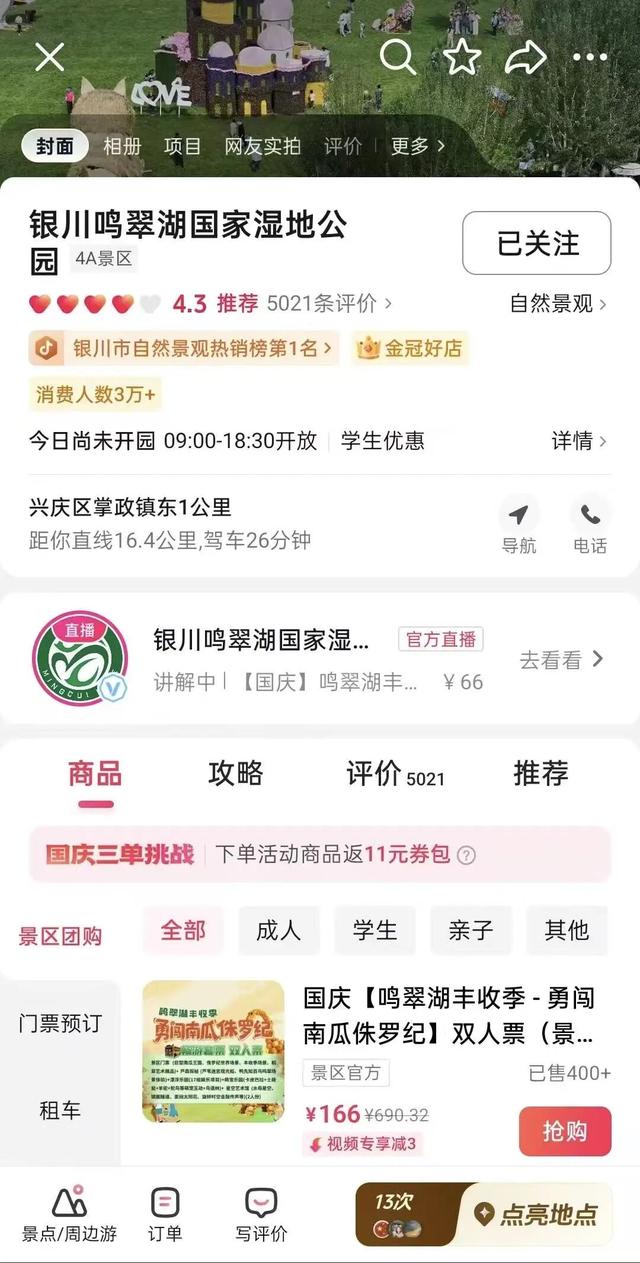Favorite this place with the star icon
Viewport: 640px width, 1263px height.
pos(462,57)
